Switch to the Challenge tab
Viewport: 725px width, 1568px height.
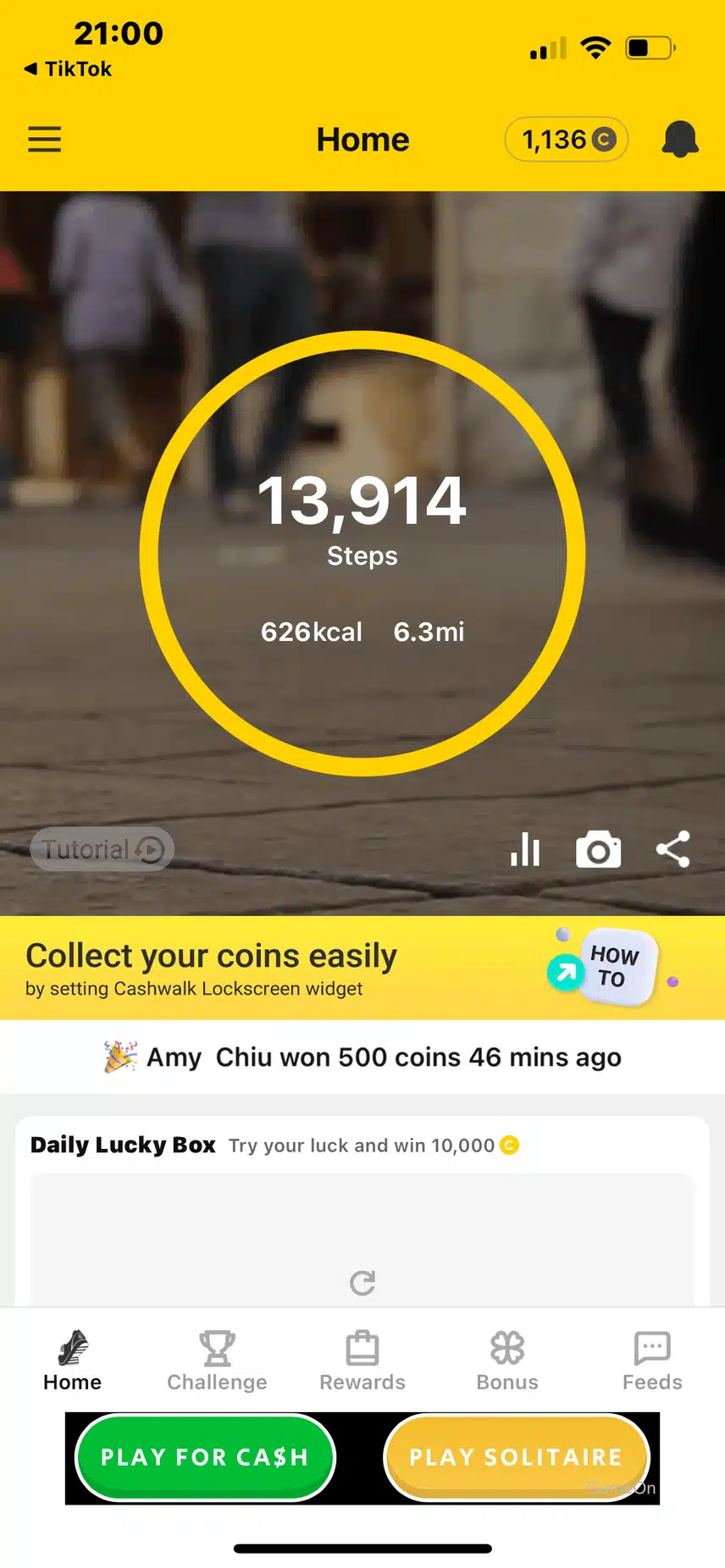(217, 1361)
